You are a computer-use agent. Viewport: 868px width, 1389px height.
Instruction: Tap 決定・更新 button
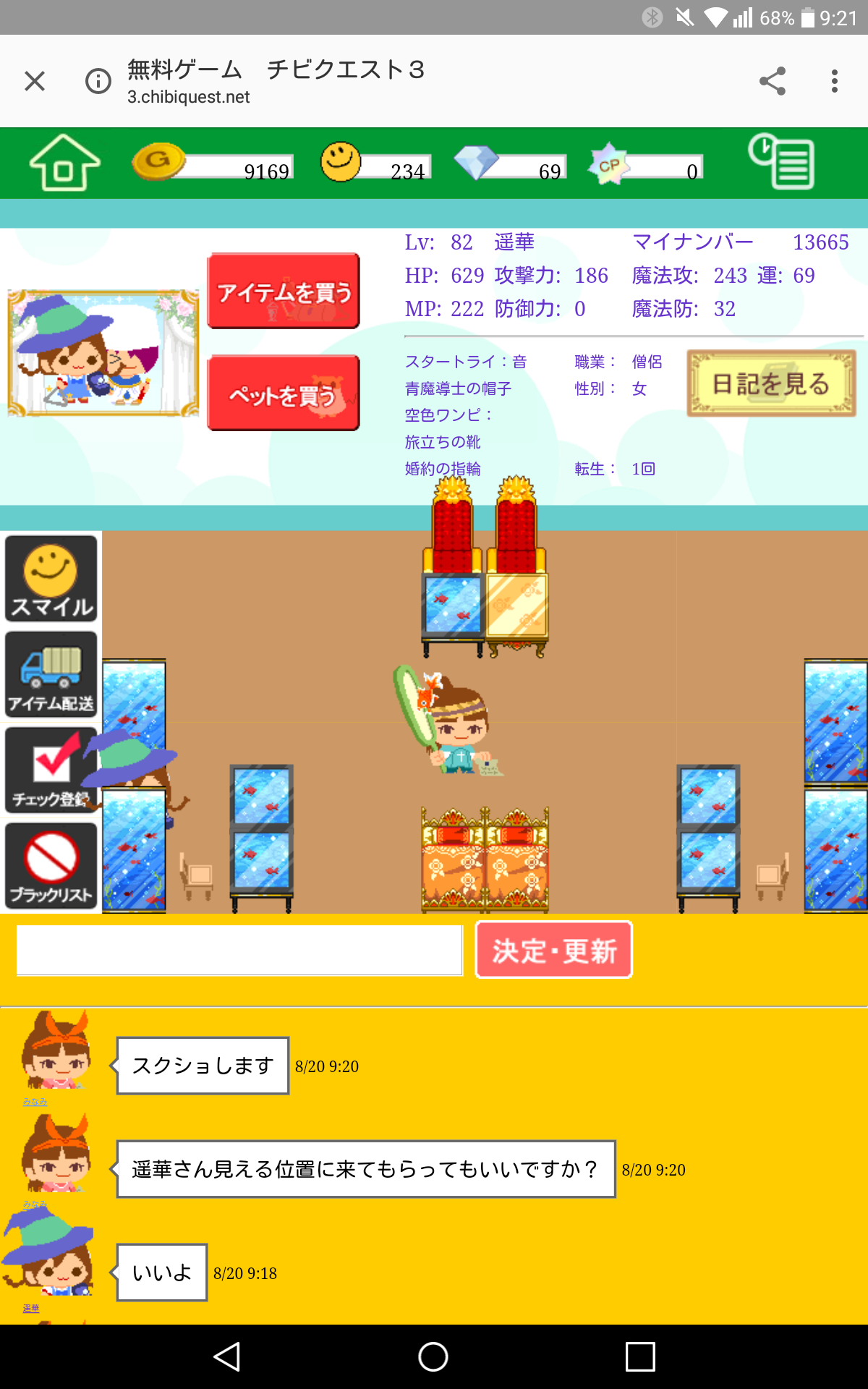(x=554, y=951)
